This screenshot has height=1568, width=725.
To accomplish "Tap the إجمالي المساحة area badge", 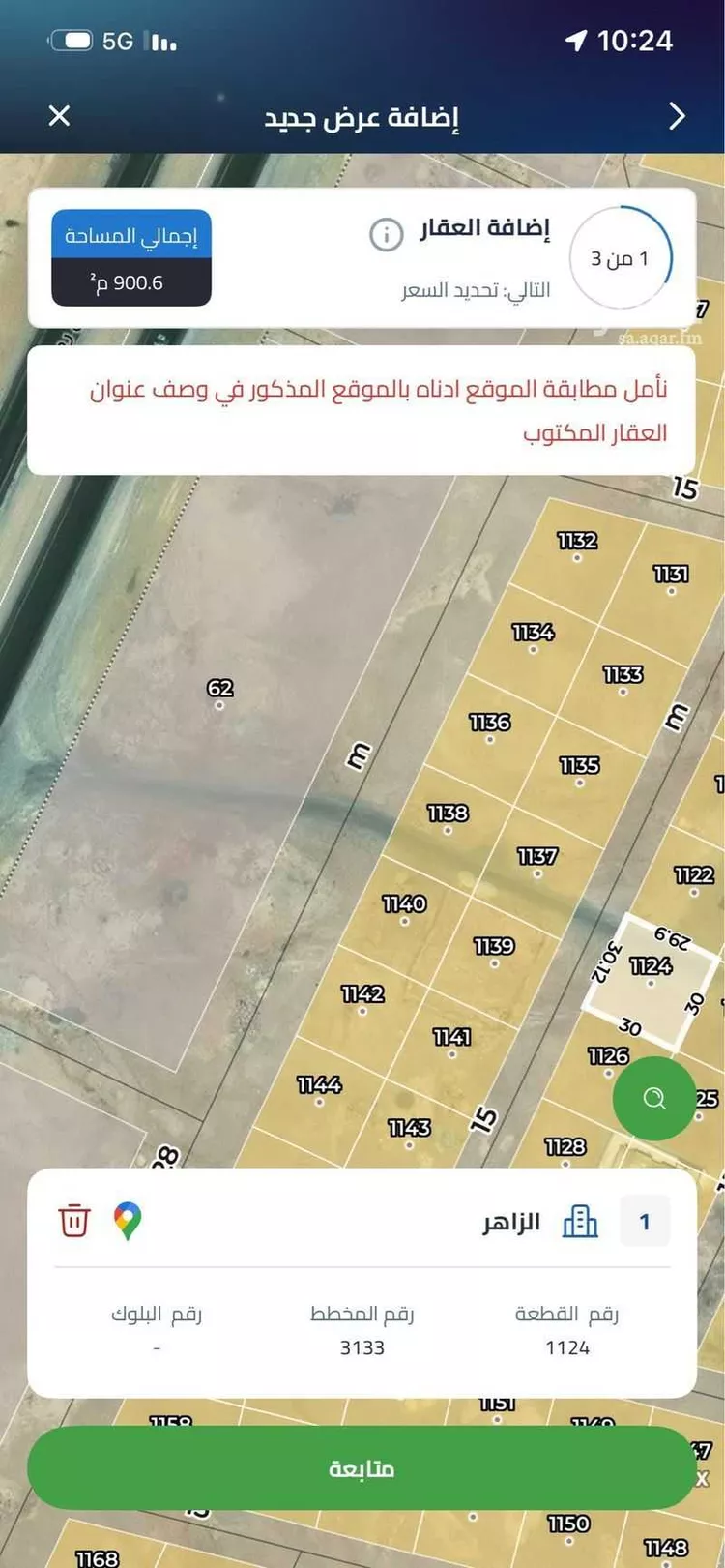I will [x=131, y=255].
